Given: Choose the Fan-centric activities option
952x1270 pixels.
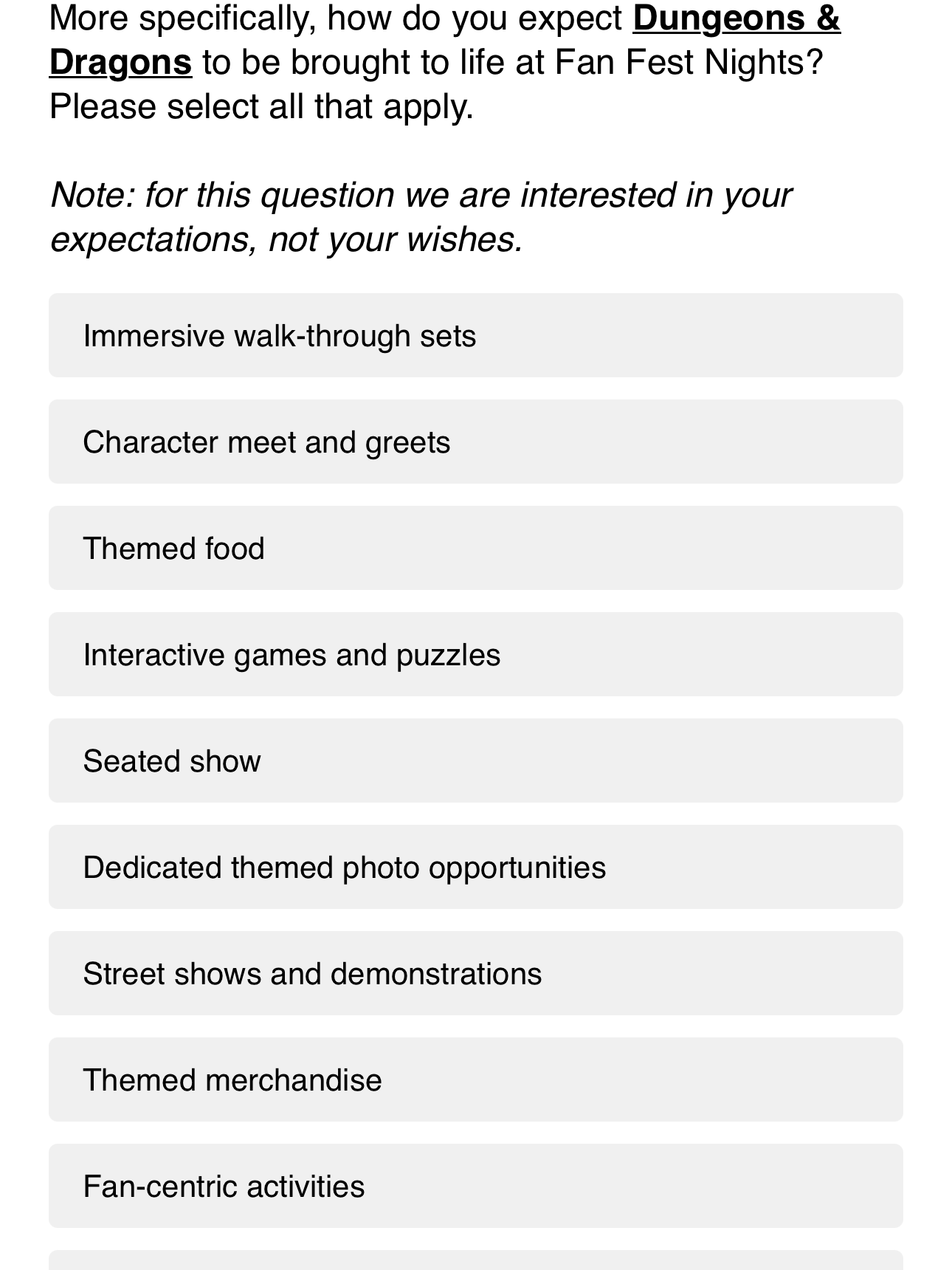Looking at the screenshot, I should pyautogui.click(x=475, y=1186).
